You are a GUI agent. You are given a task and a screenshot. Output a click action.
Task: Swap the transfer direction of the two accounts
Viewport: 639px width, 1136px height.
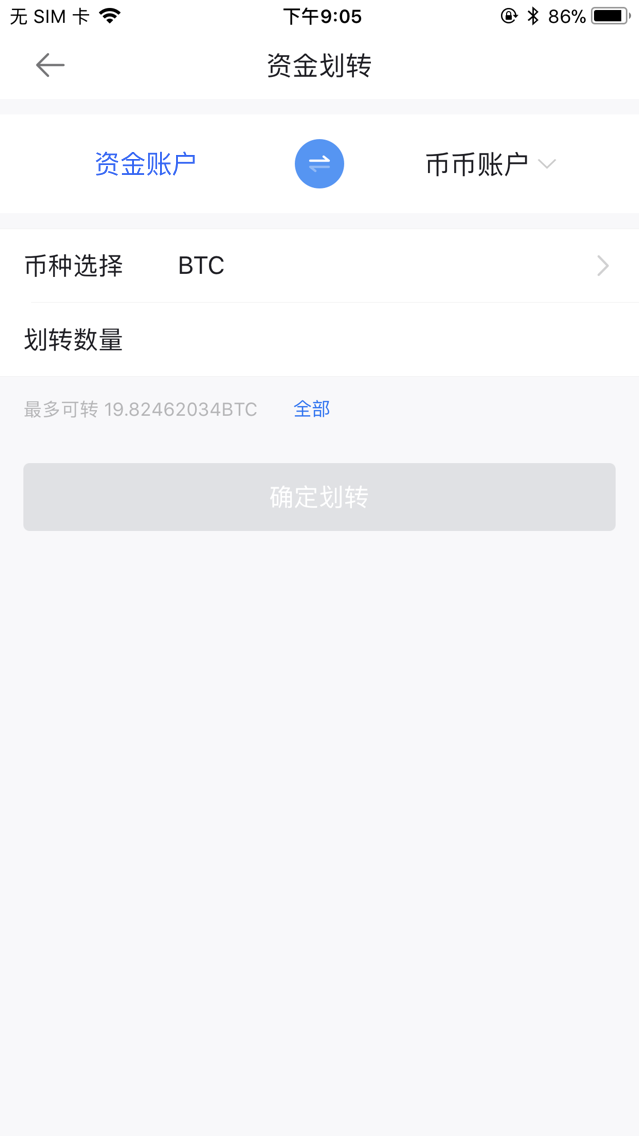[319, 164]
